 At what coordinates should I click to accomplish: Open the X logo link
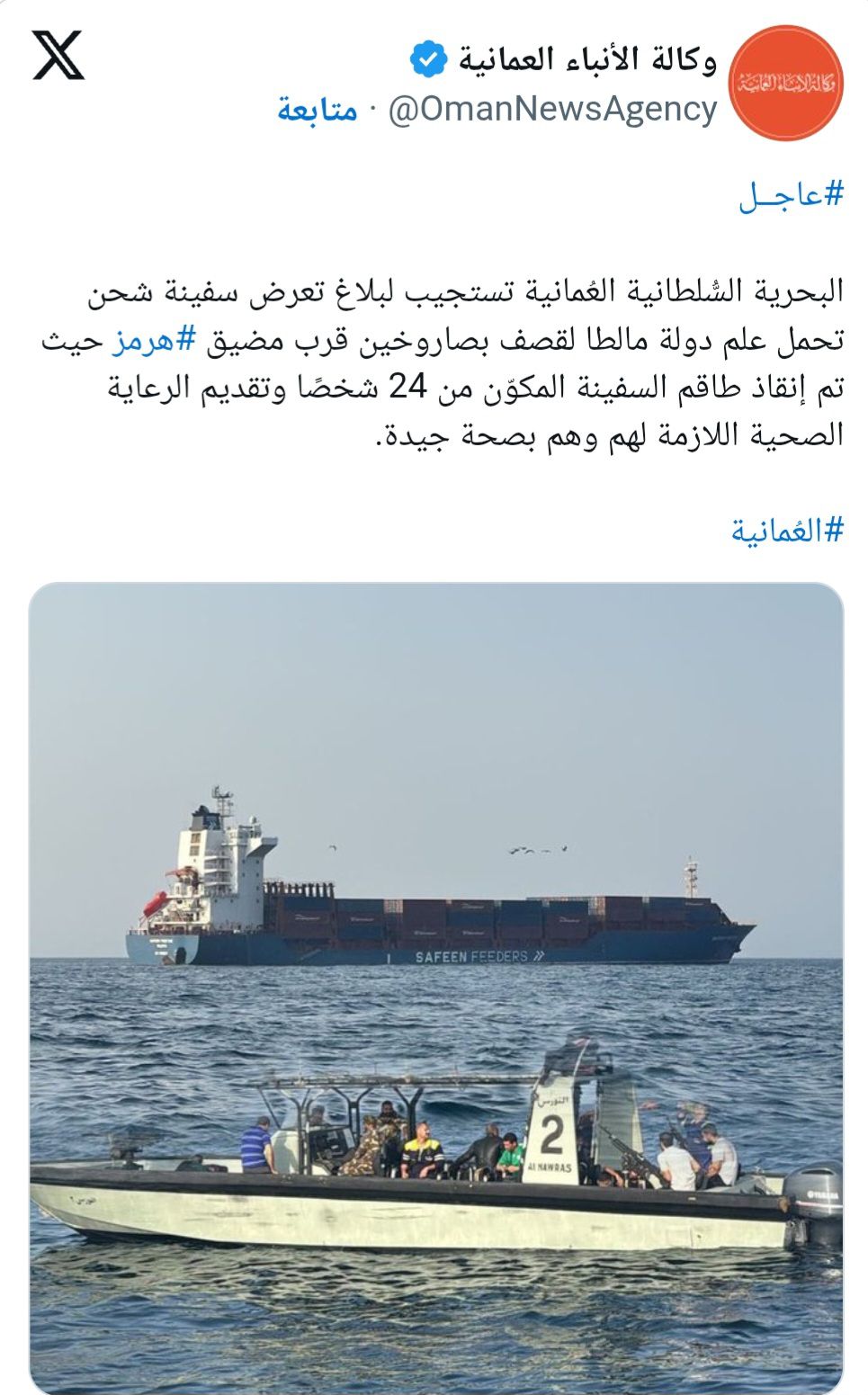58,55
